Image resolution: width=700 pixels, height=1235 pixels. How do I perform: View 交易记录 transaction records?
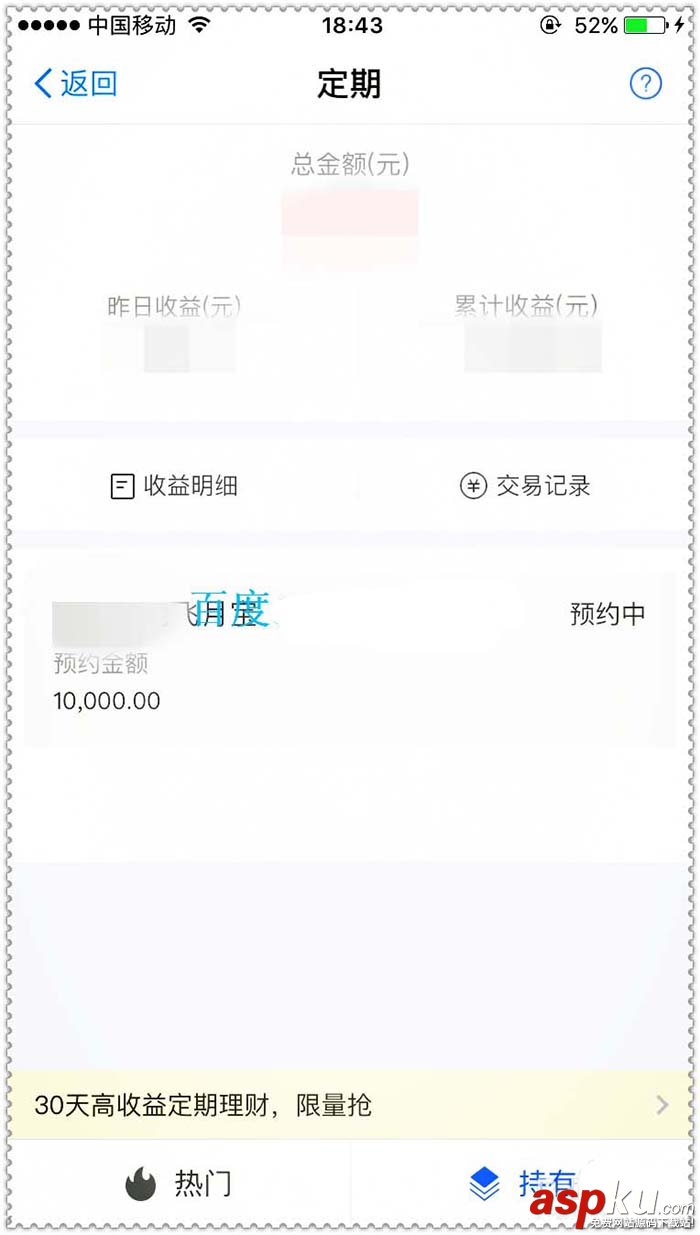pyautogui.click(x=526, y=487)
